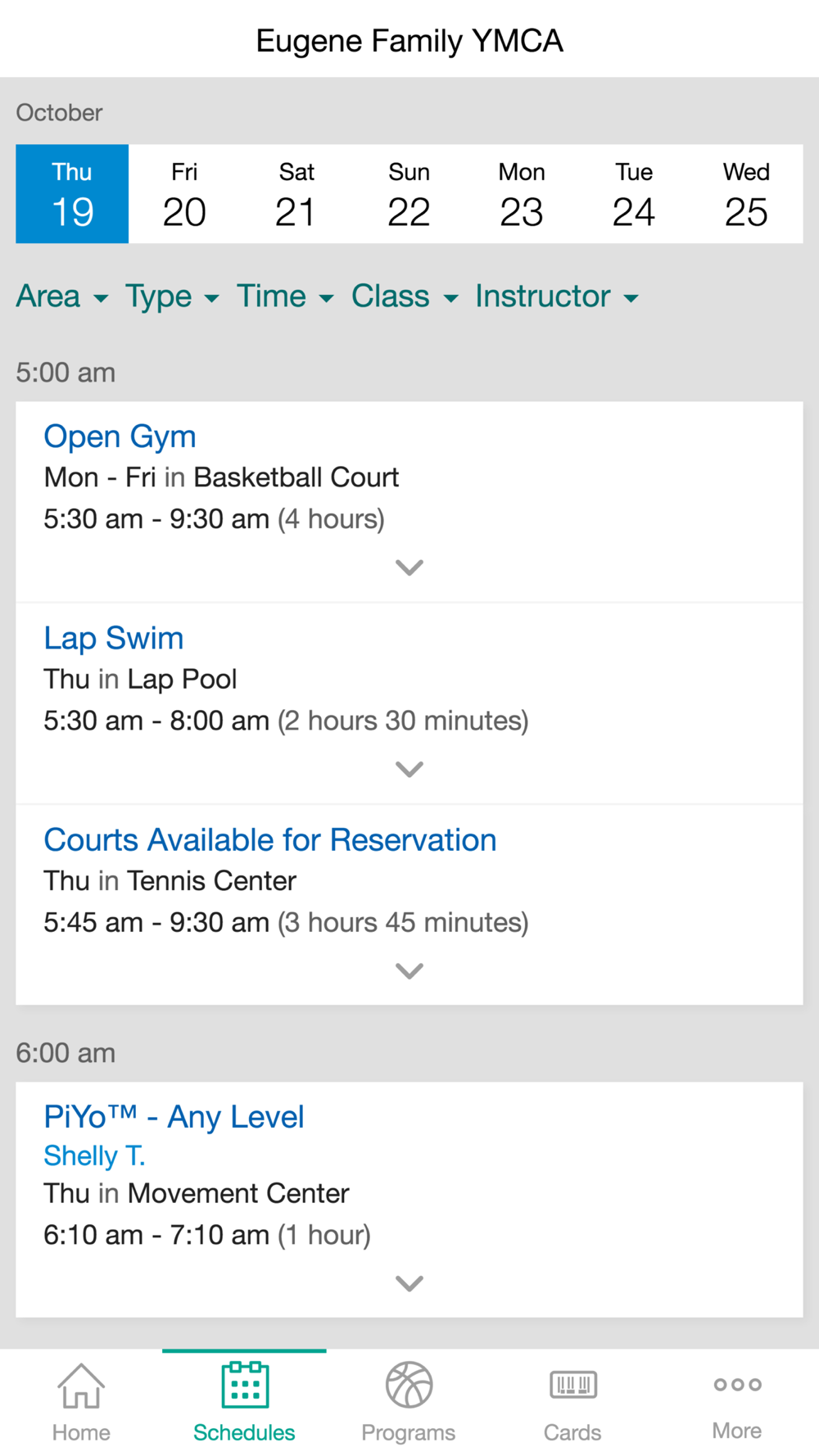Open the Cards tab
This screenshot has height=1456, width=819.
click(572, 1403)
